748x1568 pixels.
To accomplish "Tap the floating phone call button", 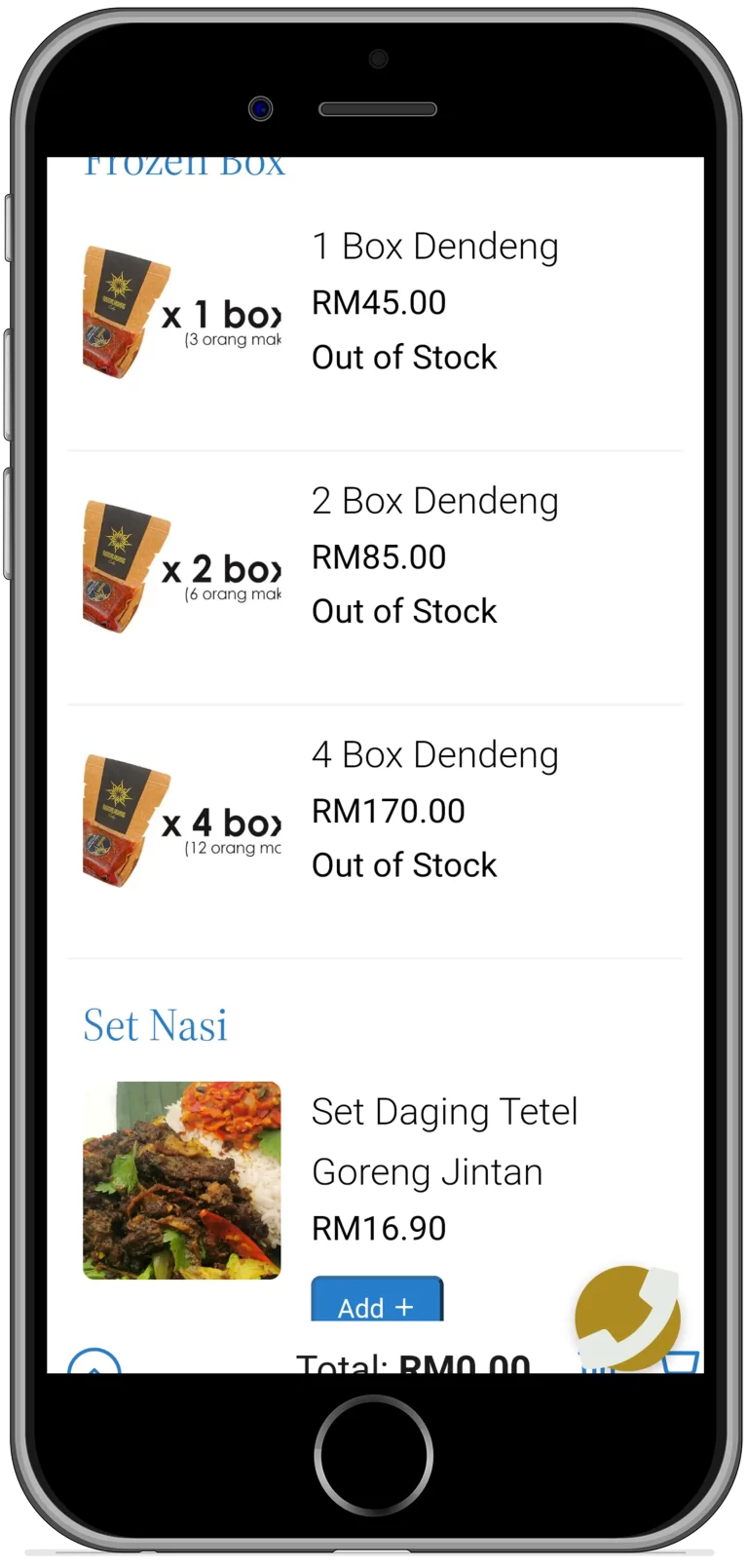I will point(626,1317).
